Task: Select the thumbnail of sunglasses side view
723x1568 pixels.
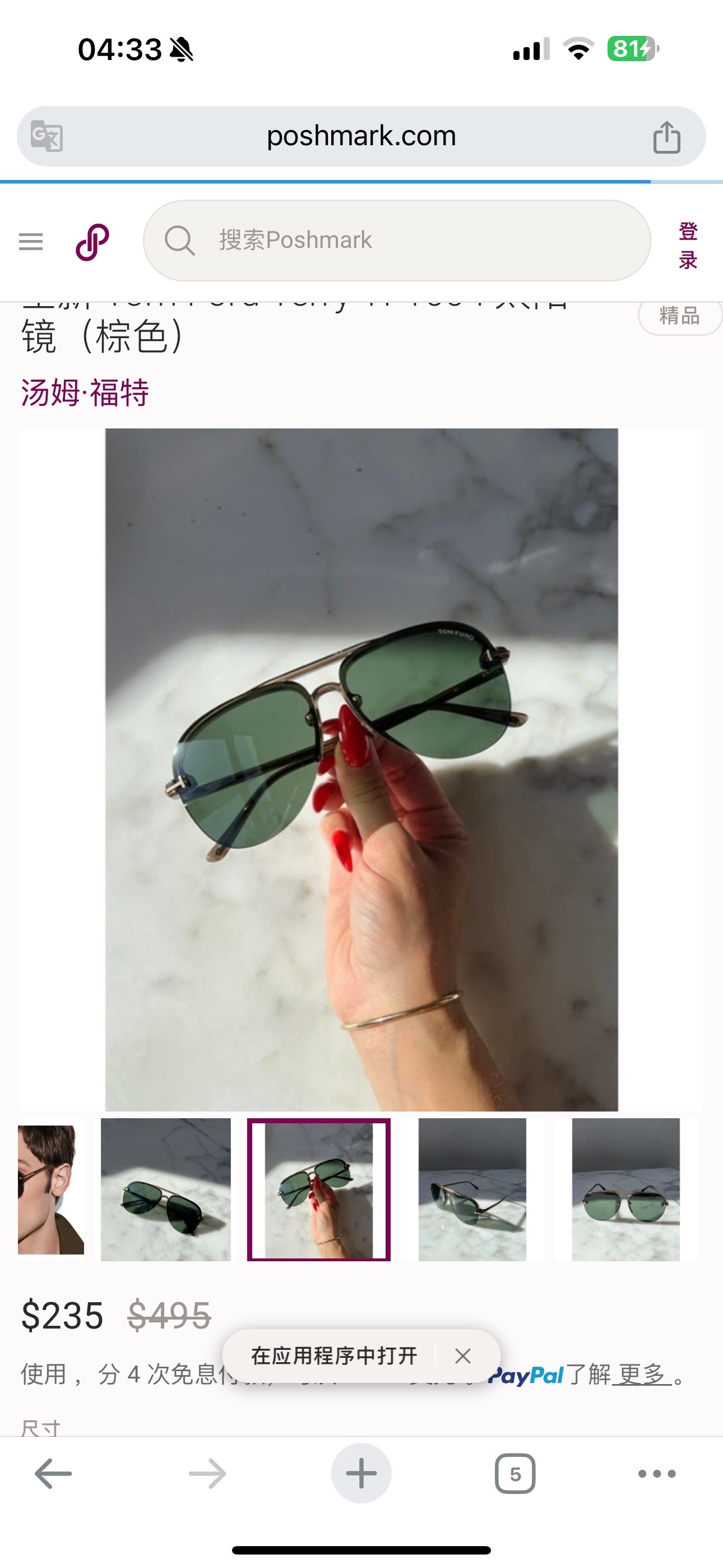Action: [472, 1189]
